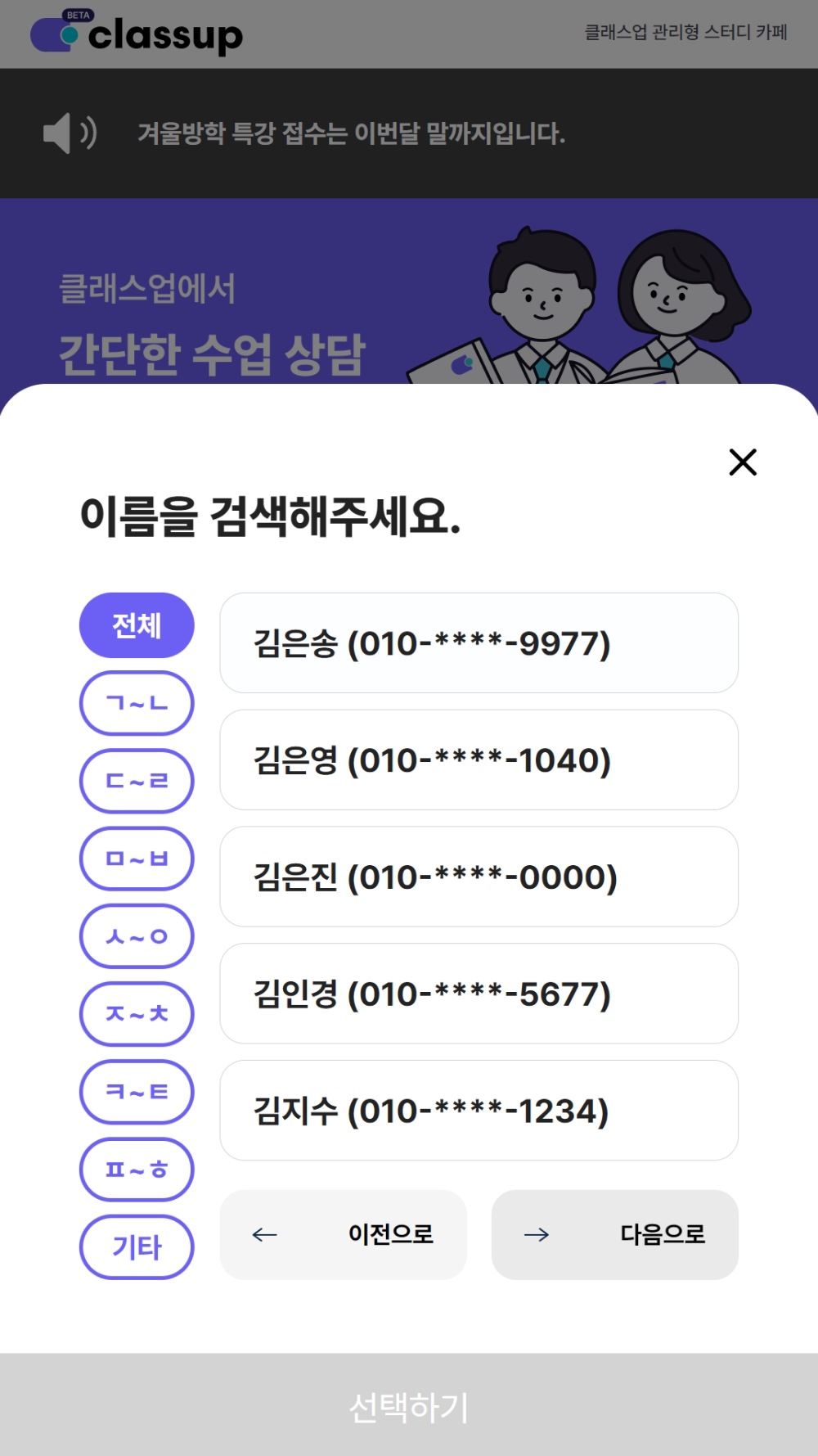818x1456 pixels.
Task: Pick 김은진 ending in 0000
Action: coord(479,877)
